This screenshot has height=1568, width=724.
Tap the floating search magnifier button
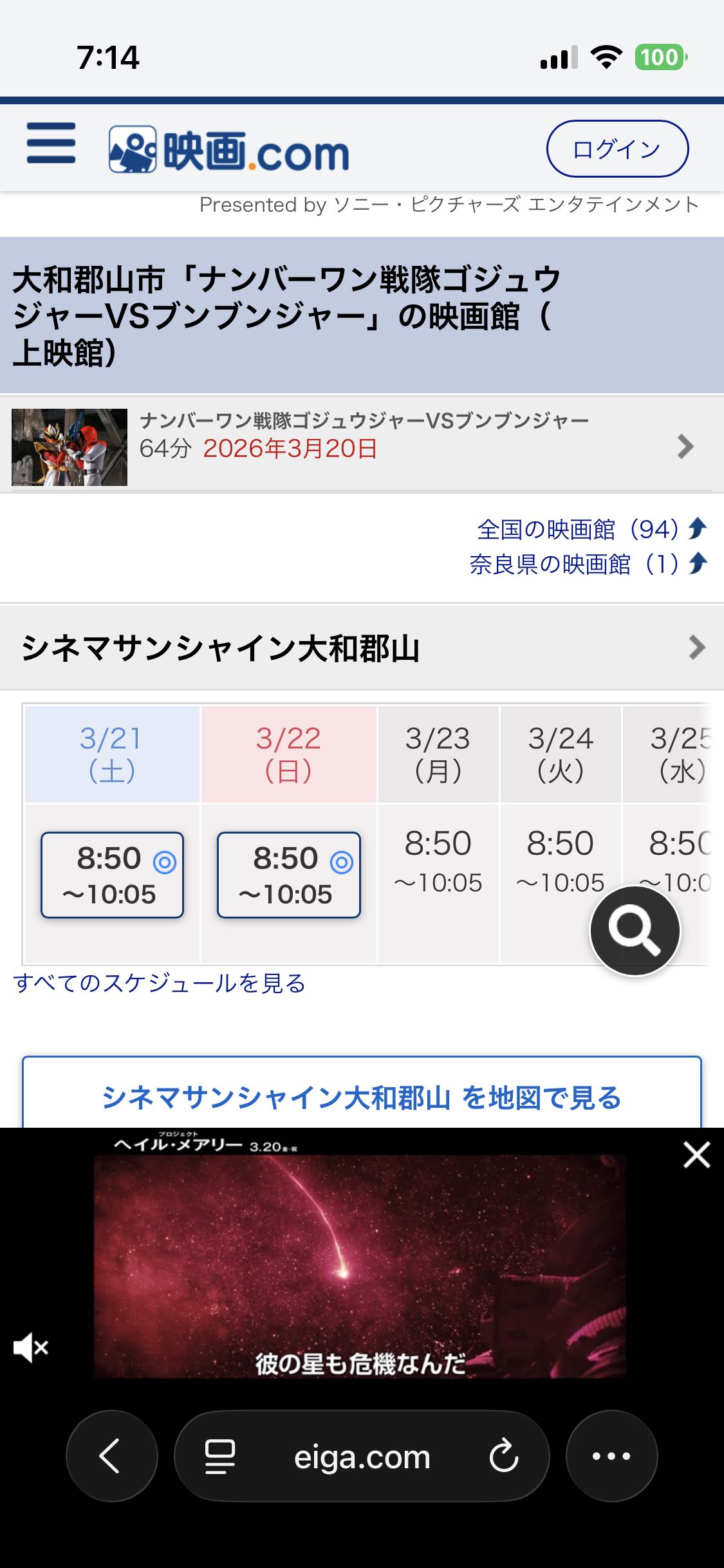click(635, 930)
